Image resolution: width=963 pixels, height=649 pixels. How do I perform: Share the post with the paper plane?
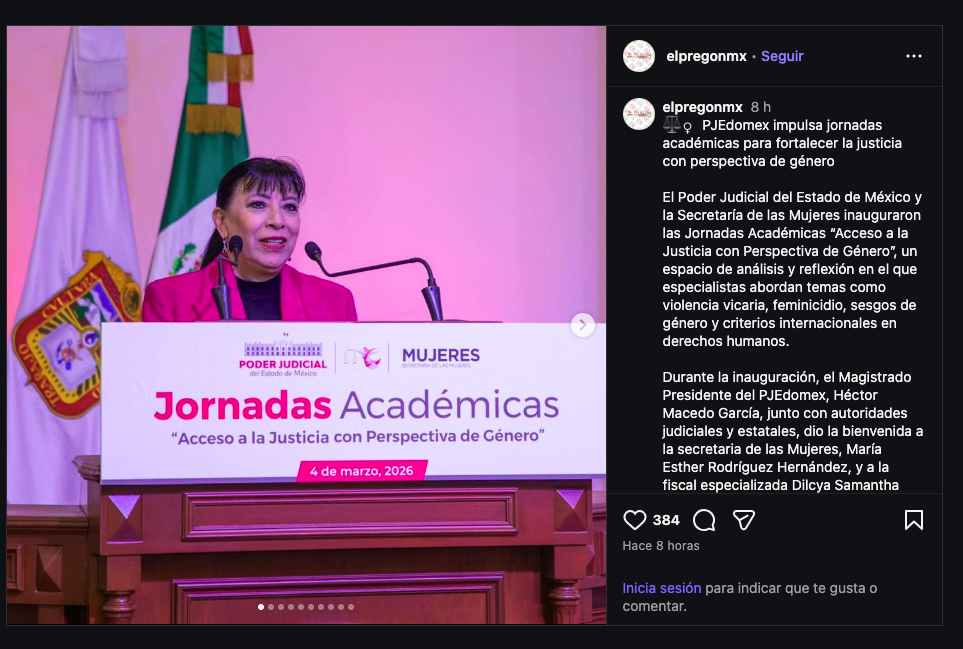(x=743, y=520)
